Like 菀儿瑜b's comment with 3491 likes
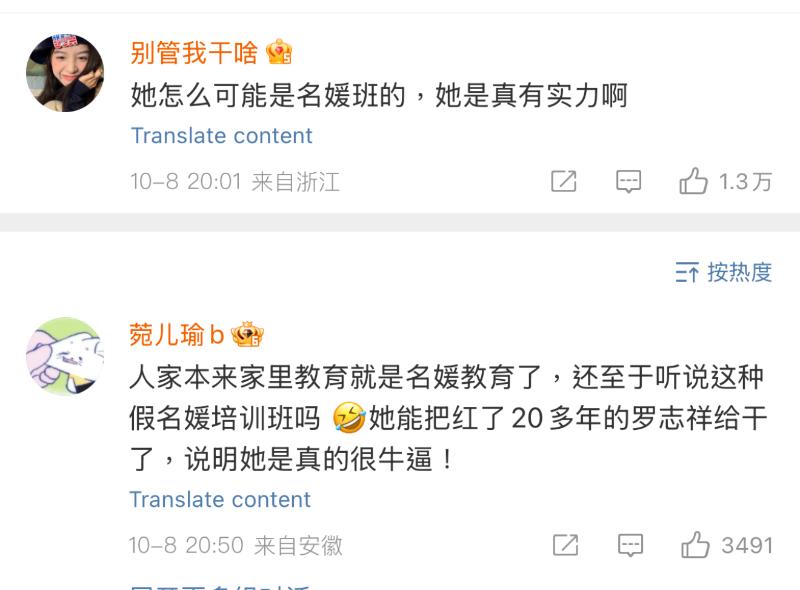The image size is (800, 590). pyautogui.click(x=695, y=545)
